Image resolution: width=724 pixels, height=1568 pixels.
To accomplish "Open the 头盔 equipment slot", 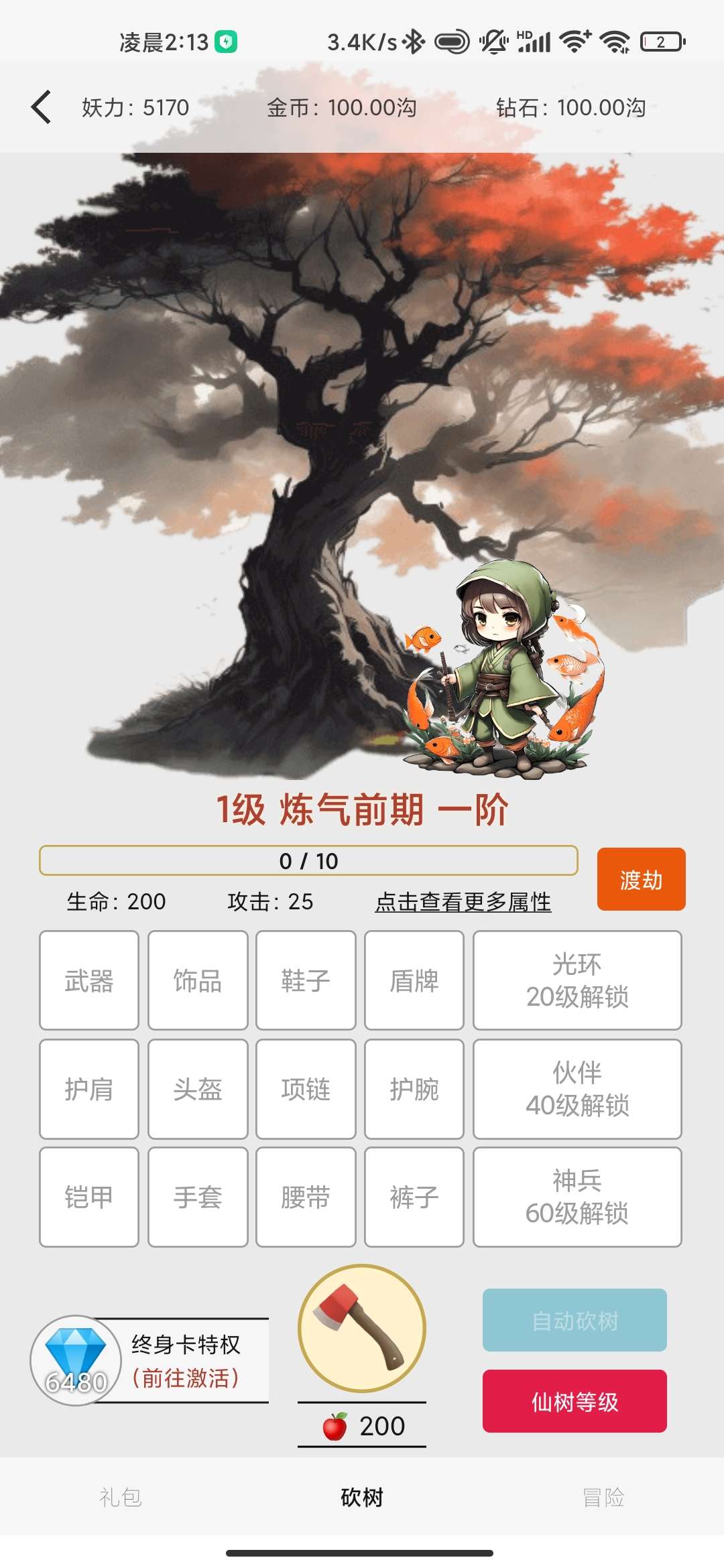I will [198, 1089].
